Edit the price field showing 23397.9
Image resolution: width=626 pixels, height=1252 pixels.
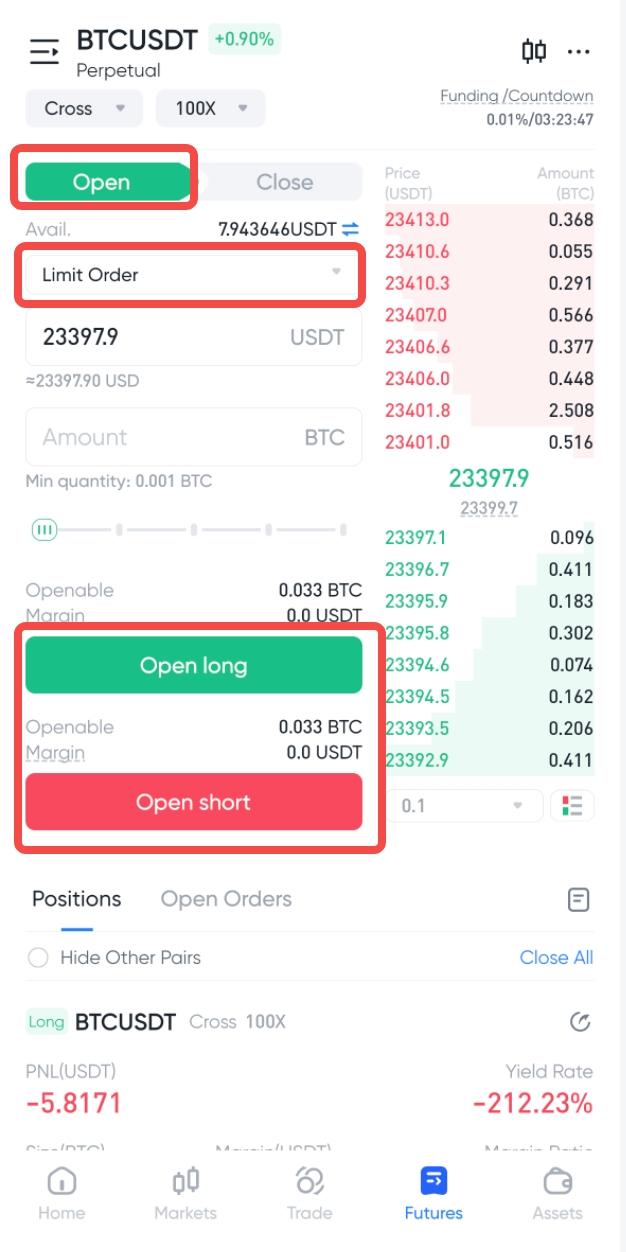tap(160, 338)
